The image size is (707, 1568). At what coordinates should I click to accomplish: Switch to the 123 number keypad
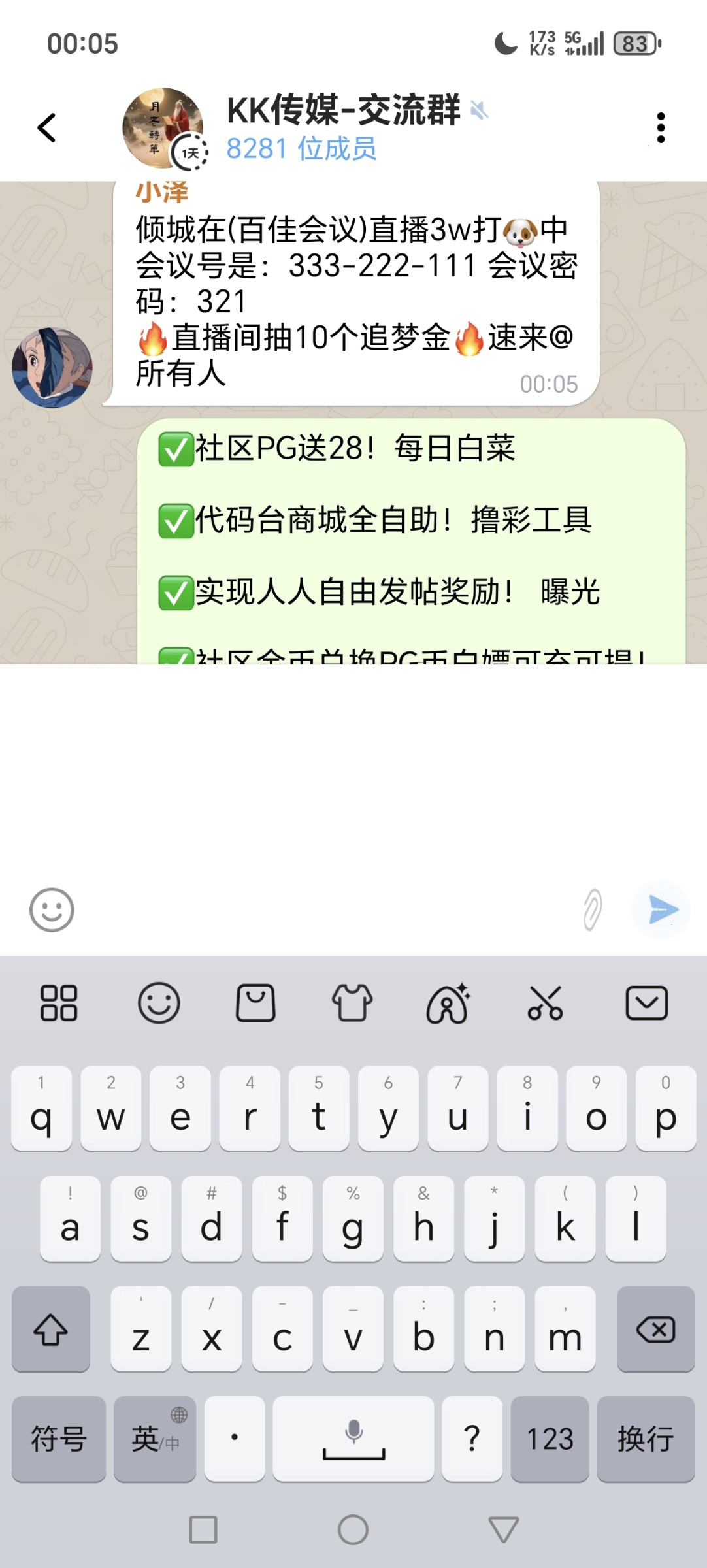click(x=550, y=1439)
